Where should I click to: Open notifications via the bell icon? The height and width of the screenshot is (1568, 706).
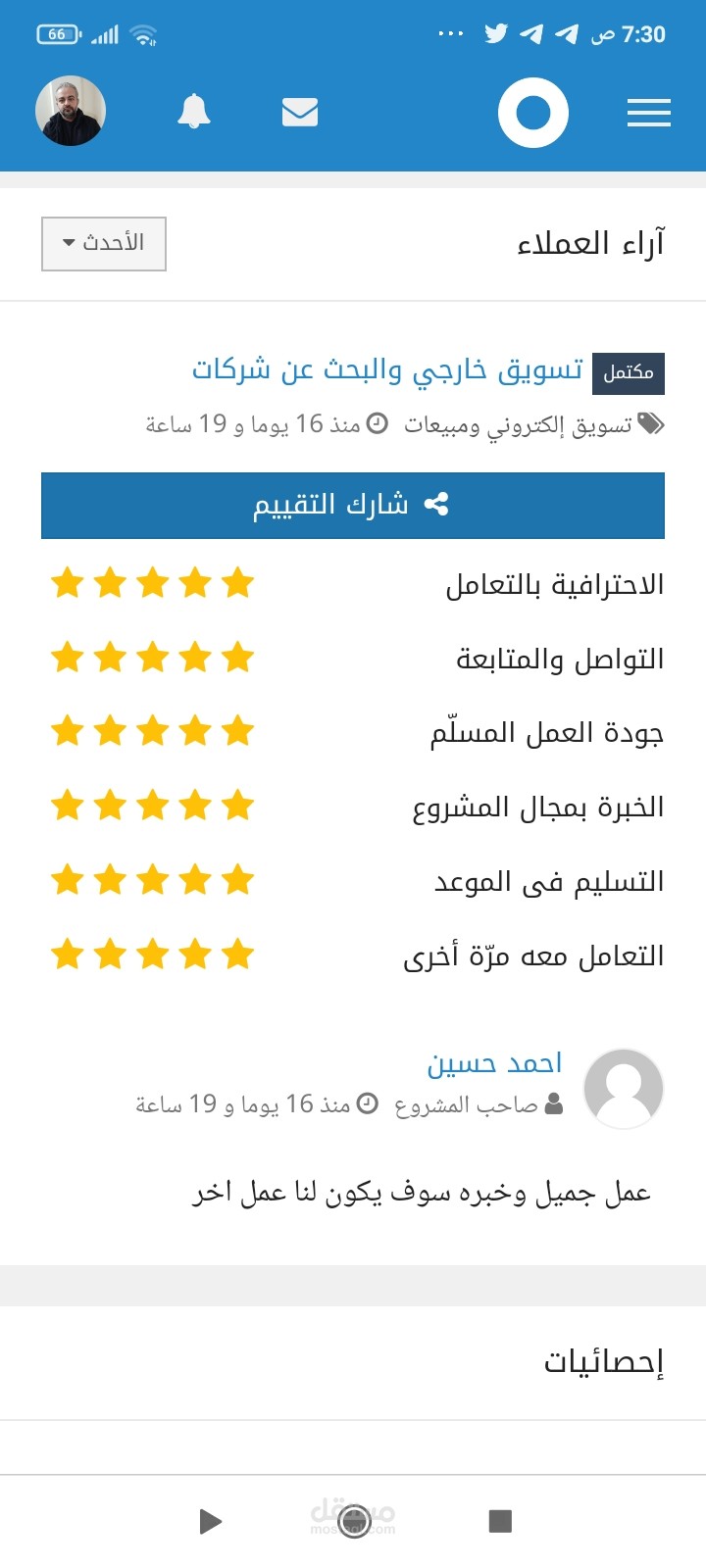(x=193, y=112)
